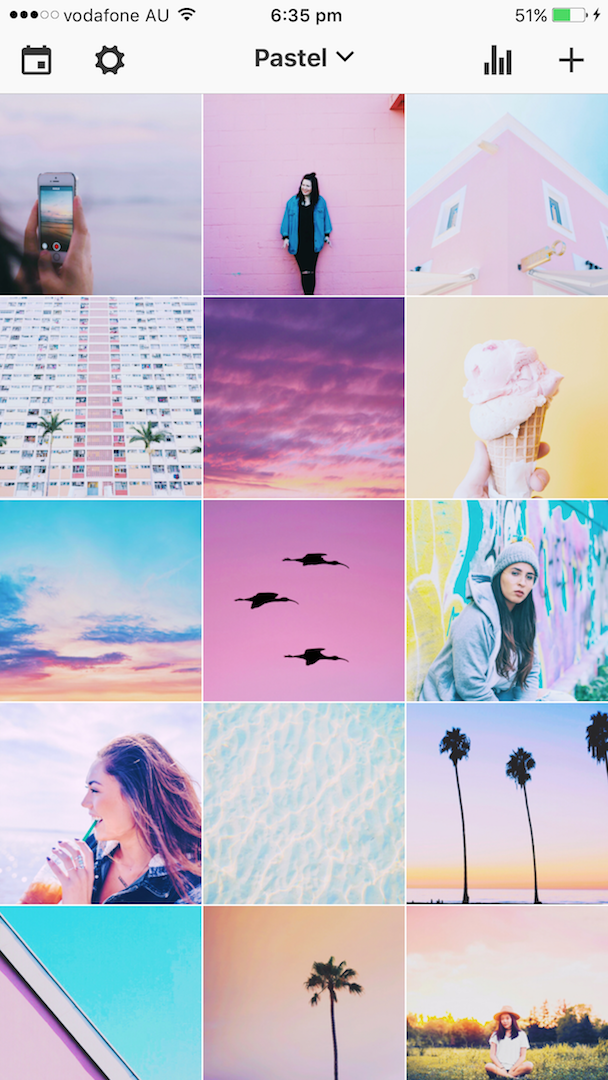608x1080 pixels.
Task: Expand the Pastel grid dropdown
Action: [304, 58]
